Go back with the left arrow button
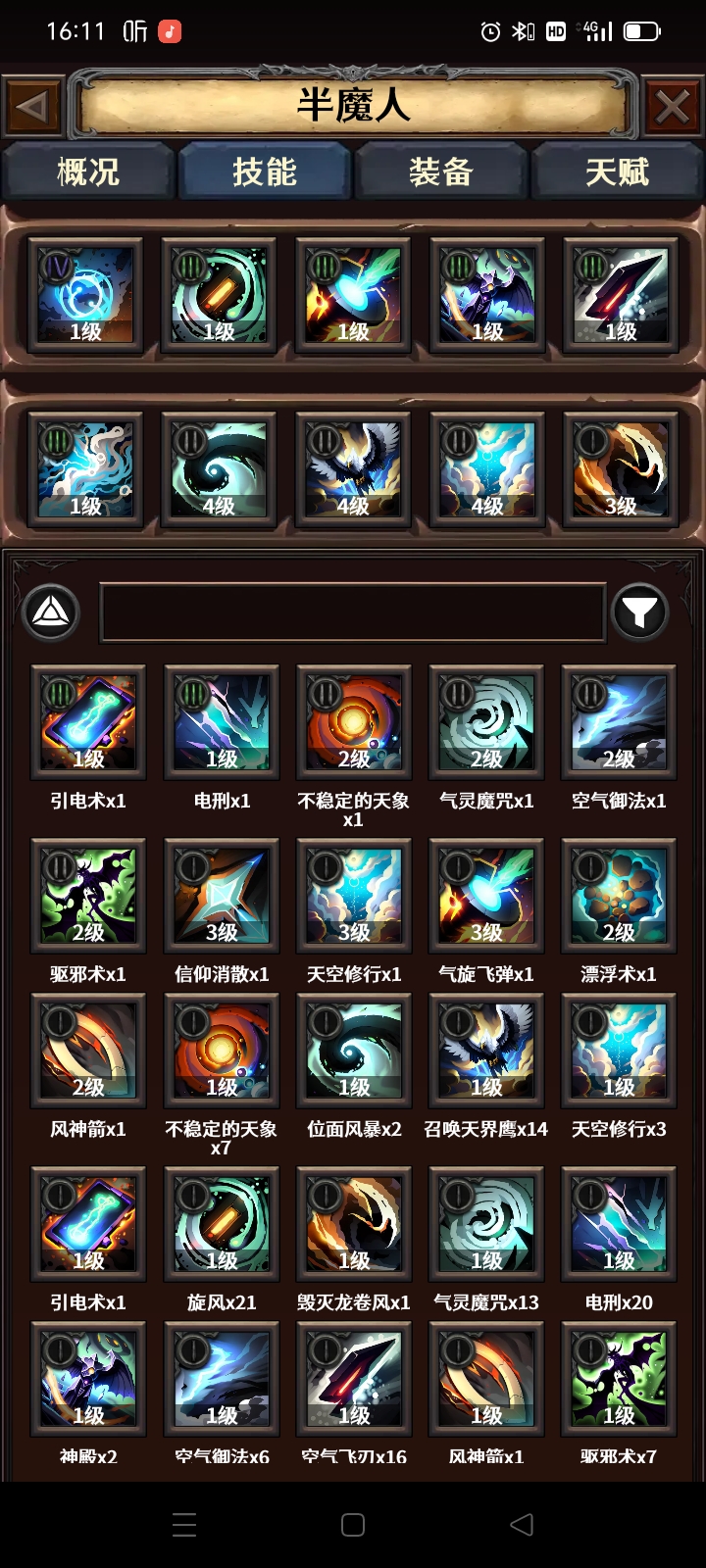The width and height of the screenshot is (706, 1568). [x=33, y=106]
